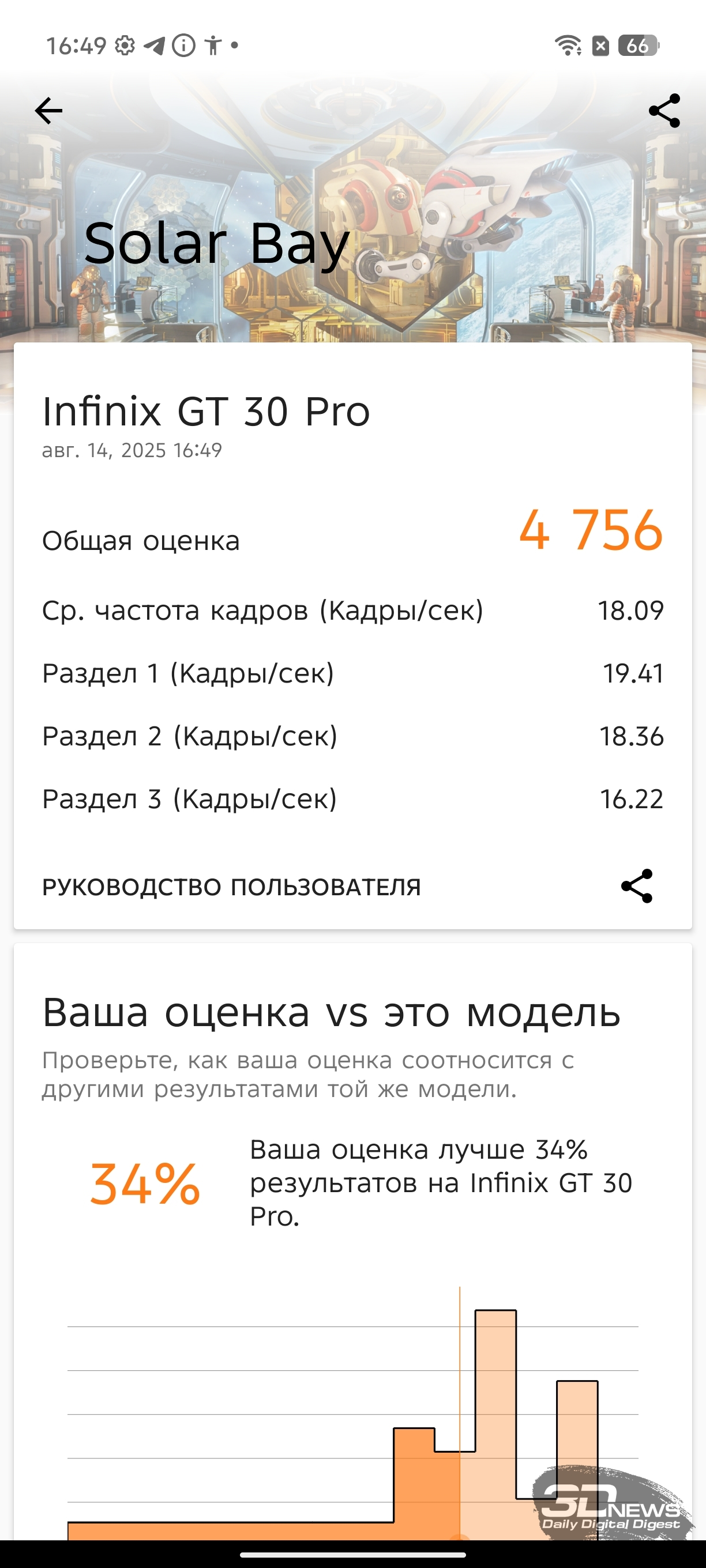Share the result from the score card

[x=637, y=885]
